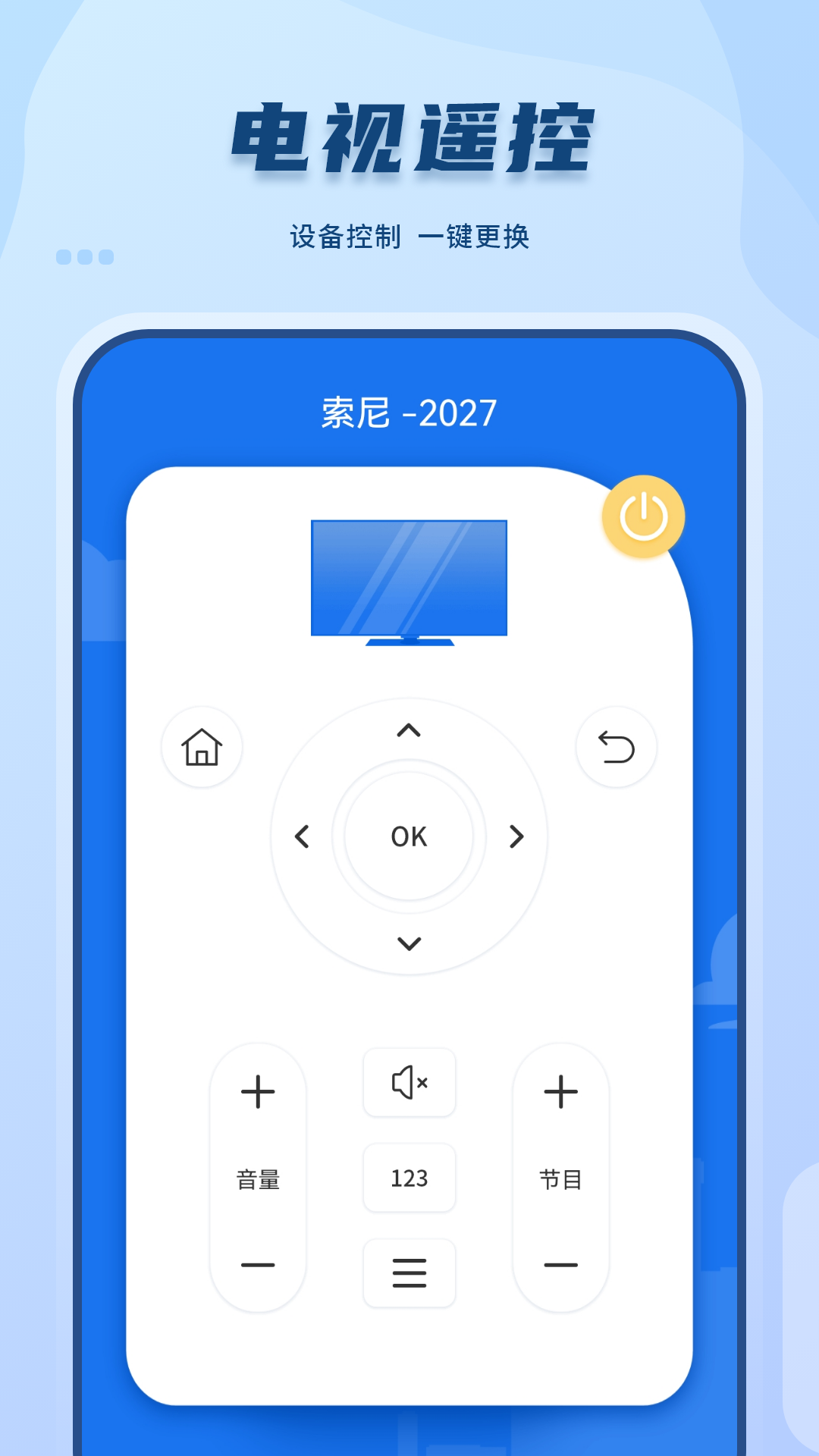Screen dimensions: 819x1456
Task: Open the number pad via the 123 button
Action: [x=409, y=1176]
